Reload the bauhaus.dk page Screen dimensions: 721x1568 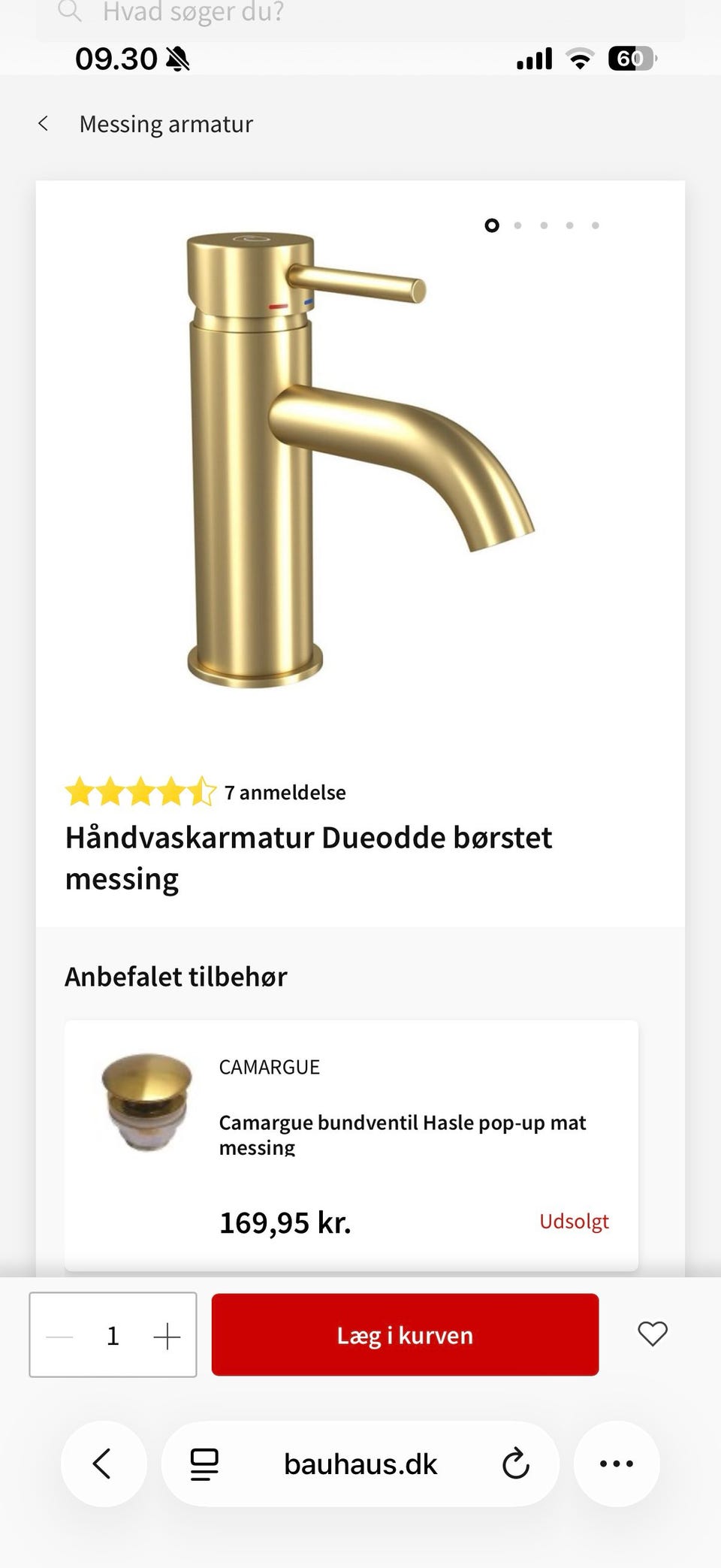pyautogui.click(x=516, y=1464)
